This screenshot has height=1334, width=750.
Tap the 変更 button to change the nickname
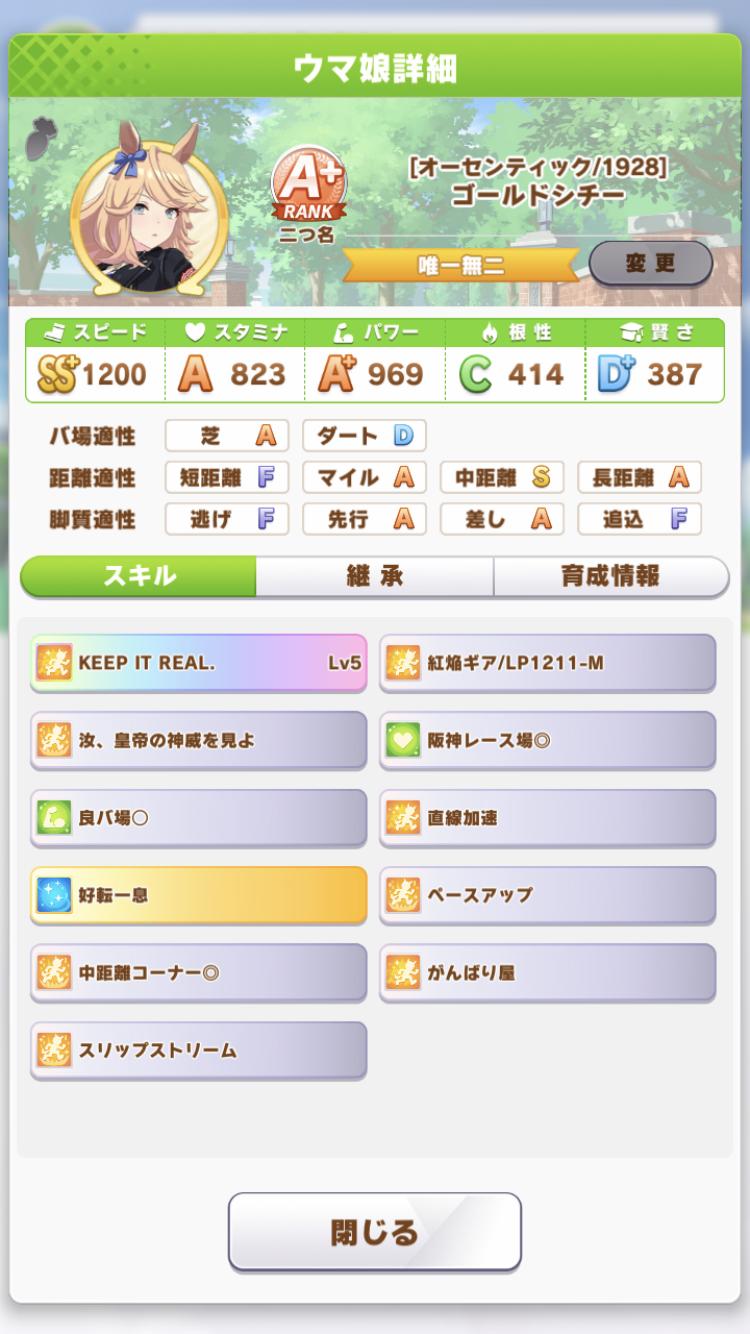[x=650, y=263]
